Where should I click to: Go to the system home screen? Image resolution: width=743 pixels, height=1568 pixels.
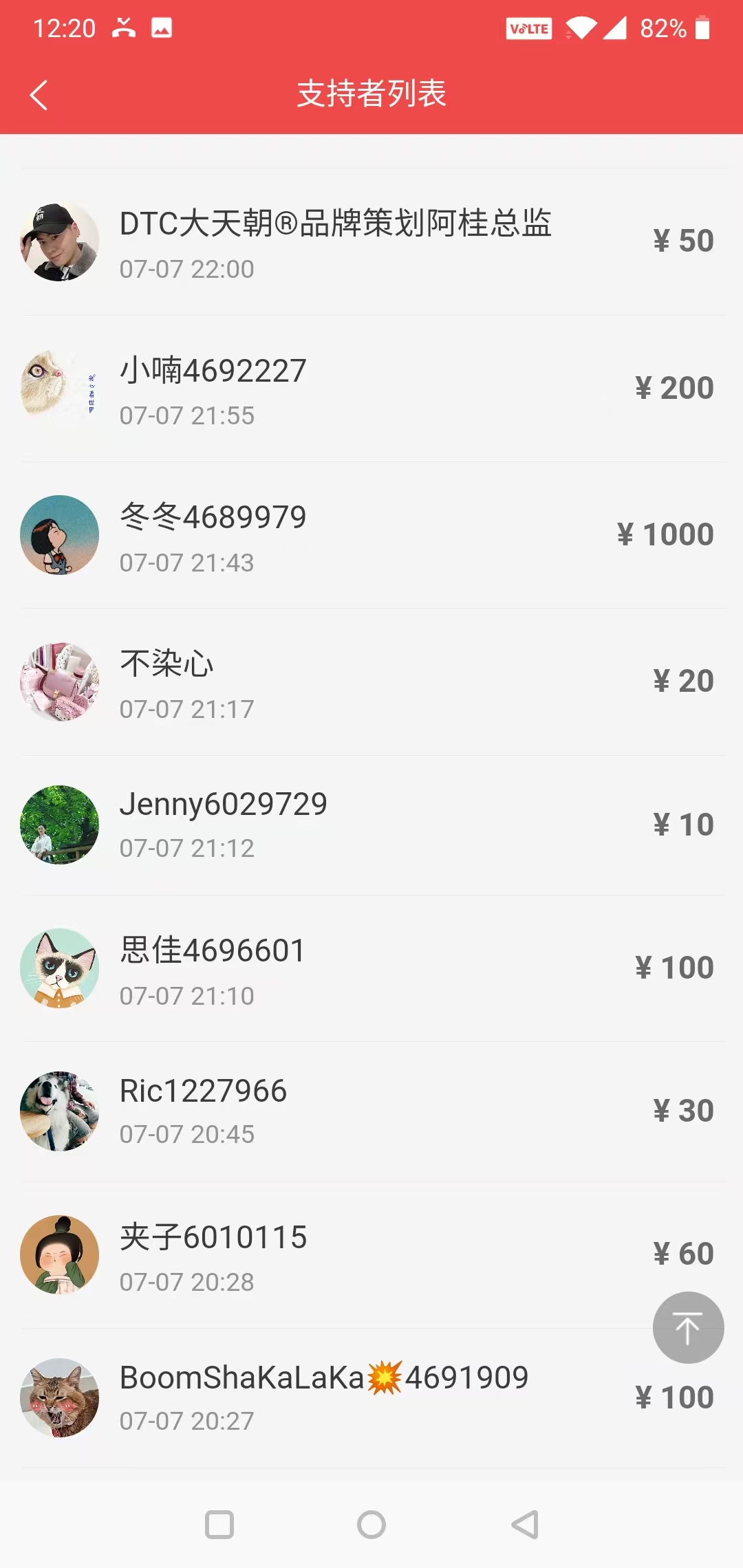coord(371,1525)
